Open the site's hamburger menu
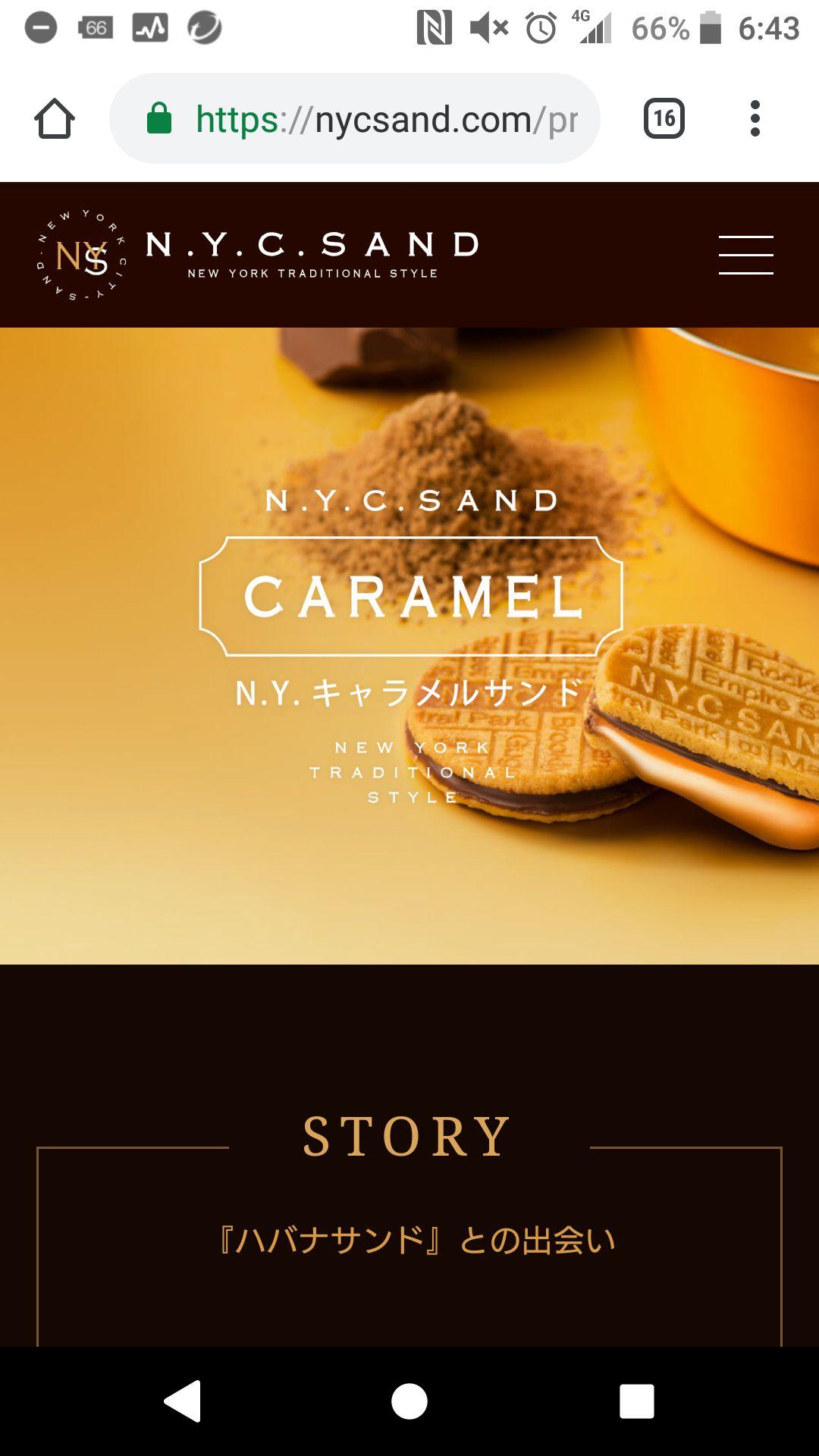The height and width of the screenshot is (1456, 819). coord(745,255)
